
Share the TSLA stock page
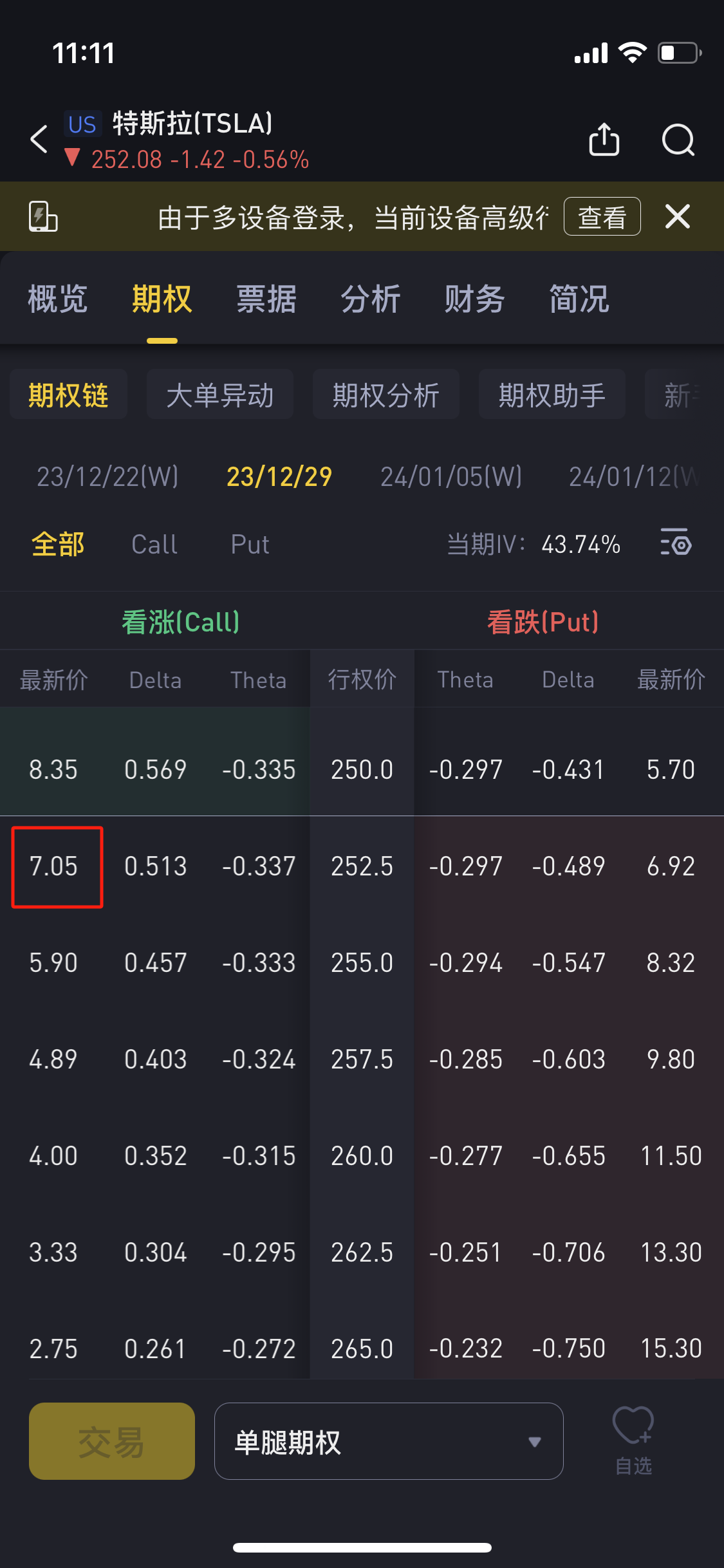click(604, 139)
